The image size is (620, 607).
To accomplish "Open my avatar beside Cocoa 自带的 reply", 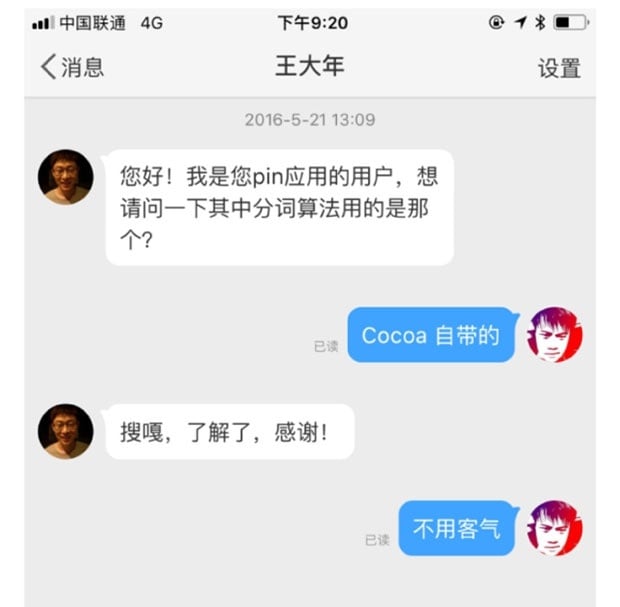I will point(555,335).
